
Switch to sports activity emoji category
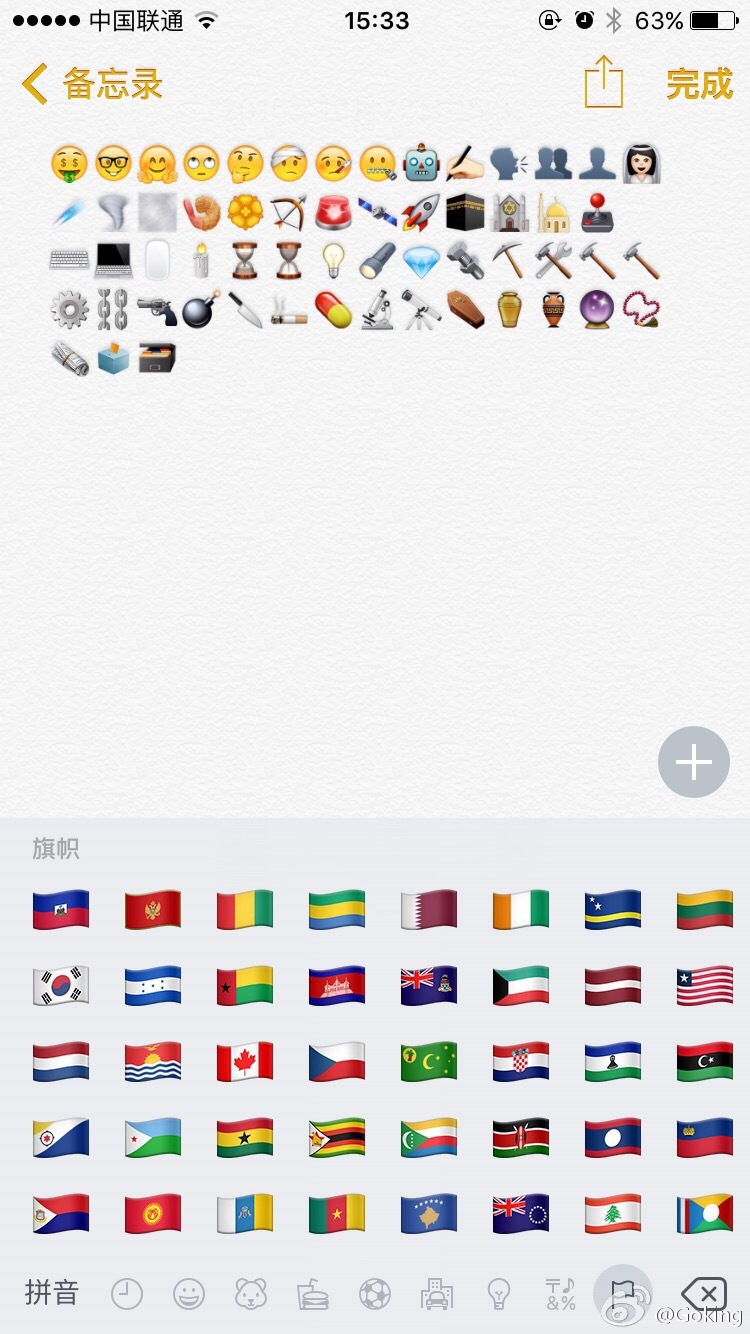click(375, 1294)
